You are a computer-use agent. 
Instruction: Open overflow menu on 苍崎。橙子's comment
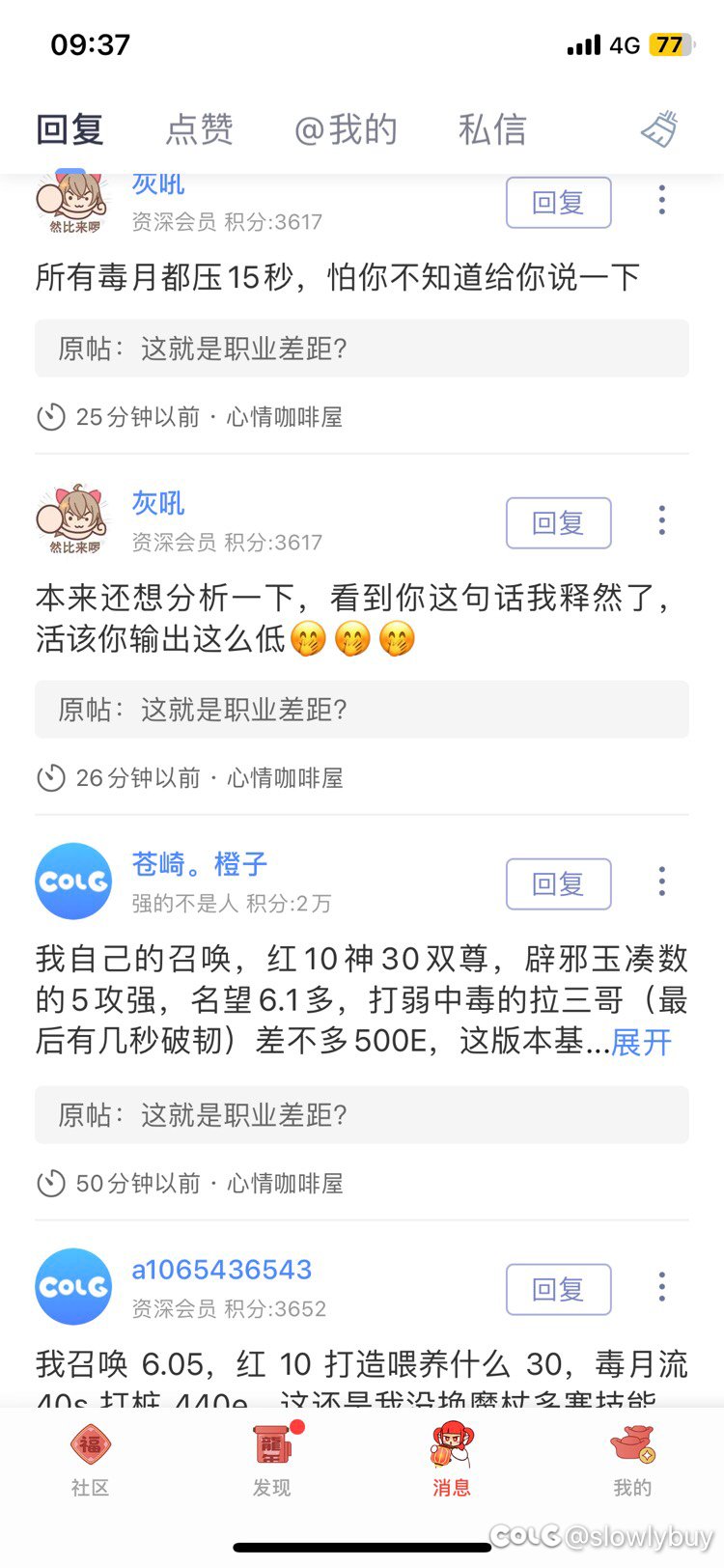662,882
